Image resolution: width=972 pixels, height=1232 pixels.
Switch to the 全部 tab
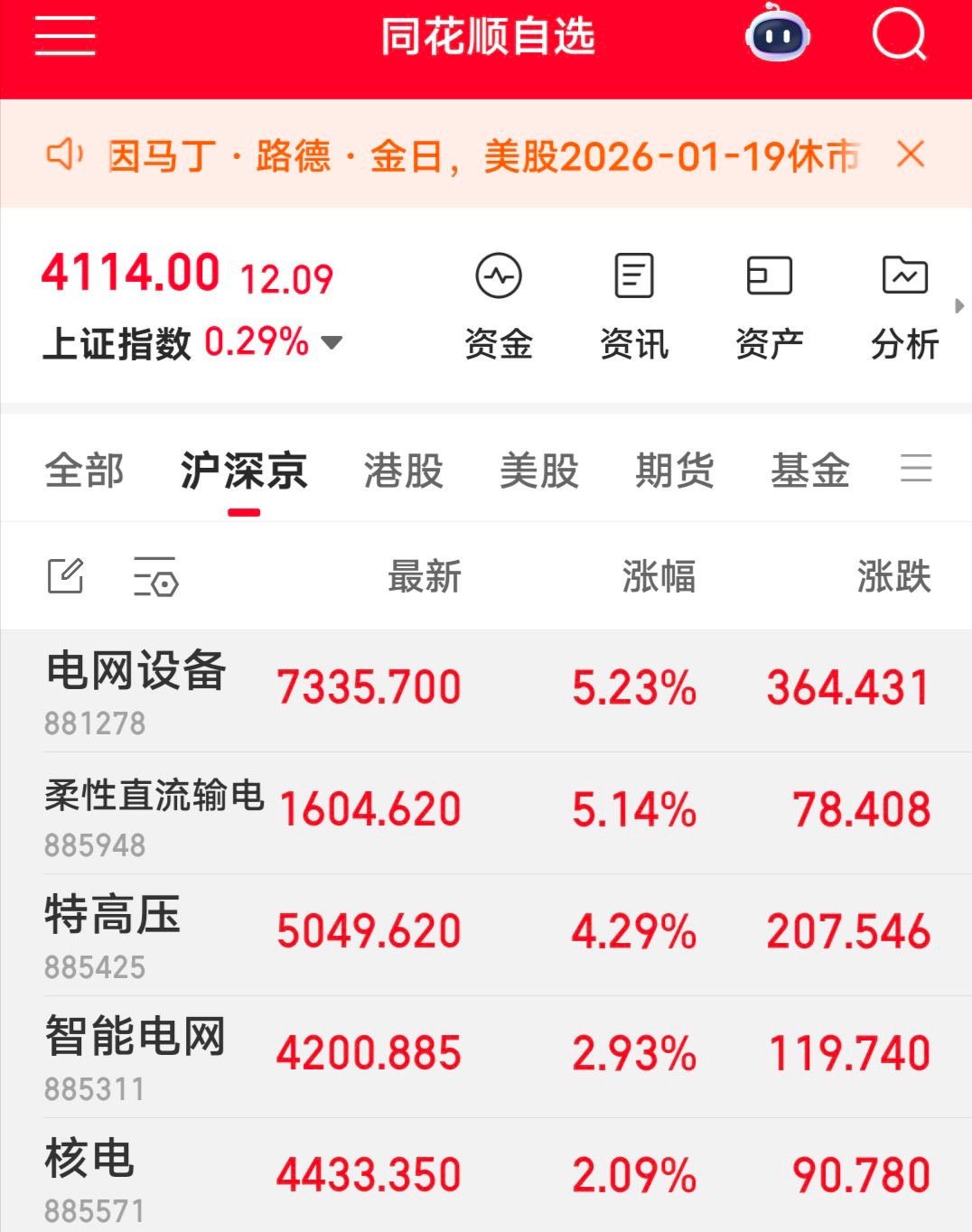click(84, 471)
